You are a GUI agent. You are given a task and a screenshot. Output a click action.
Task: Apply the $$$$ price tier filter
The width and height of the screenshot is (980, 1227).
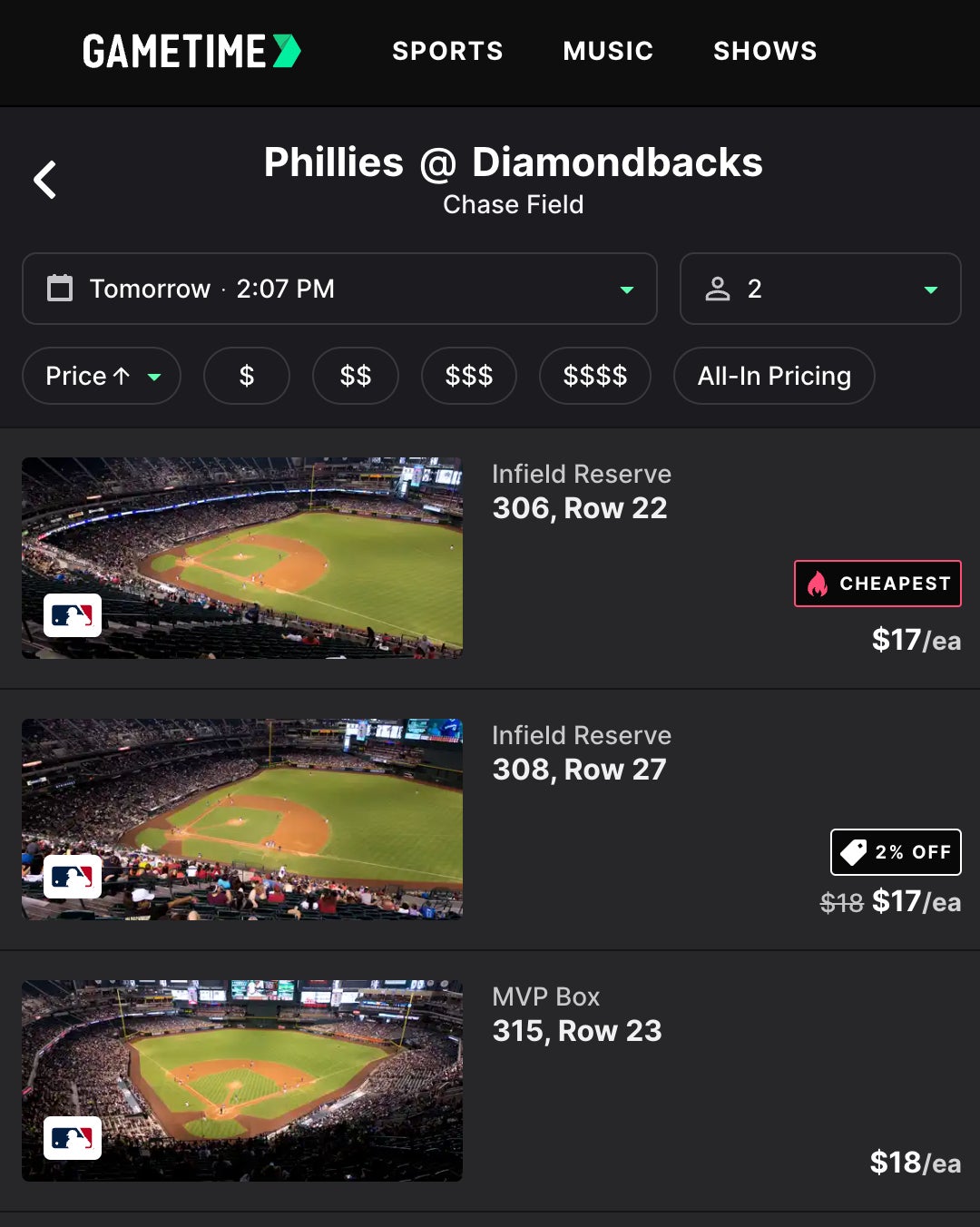(595, 376)
